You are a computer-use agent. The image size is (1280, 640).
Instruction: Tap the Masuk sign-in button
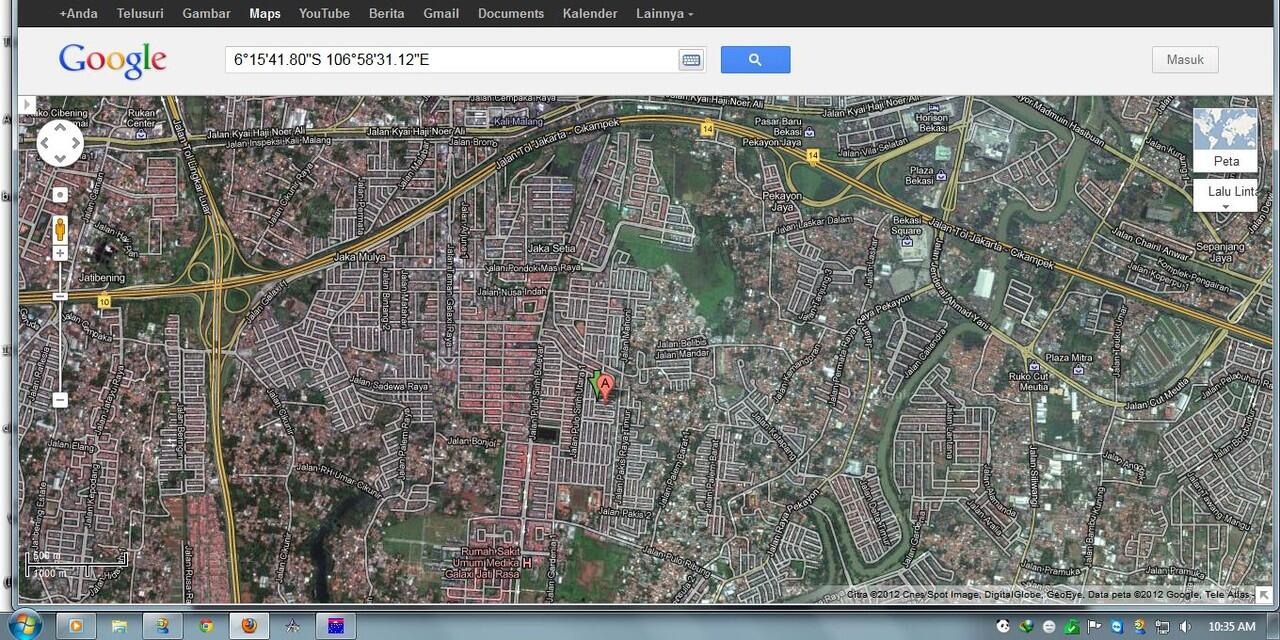pyautogui.click(x=1185, y=60)
